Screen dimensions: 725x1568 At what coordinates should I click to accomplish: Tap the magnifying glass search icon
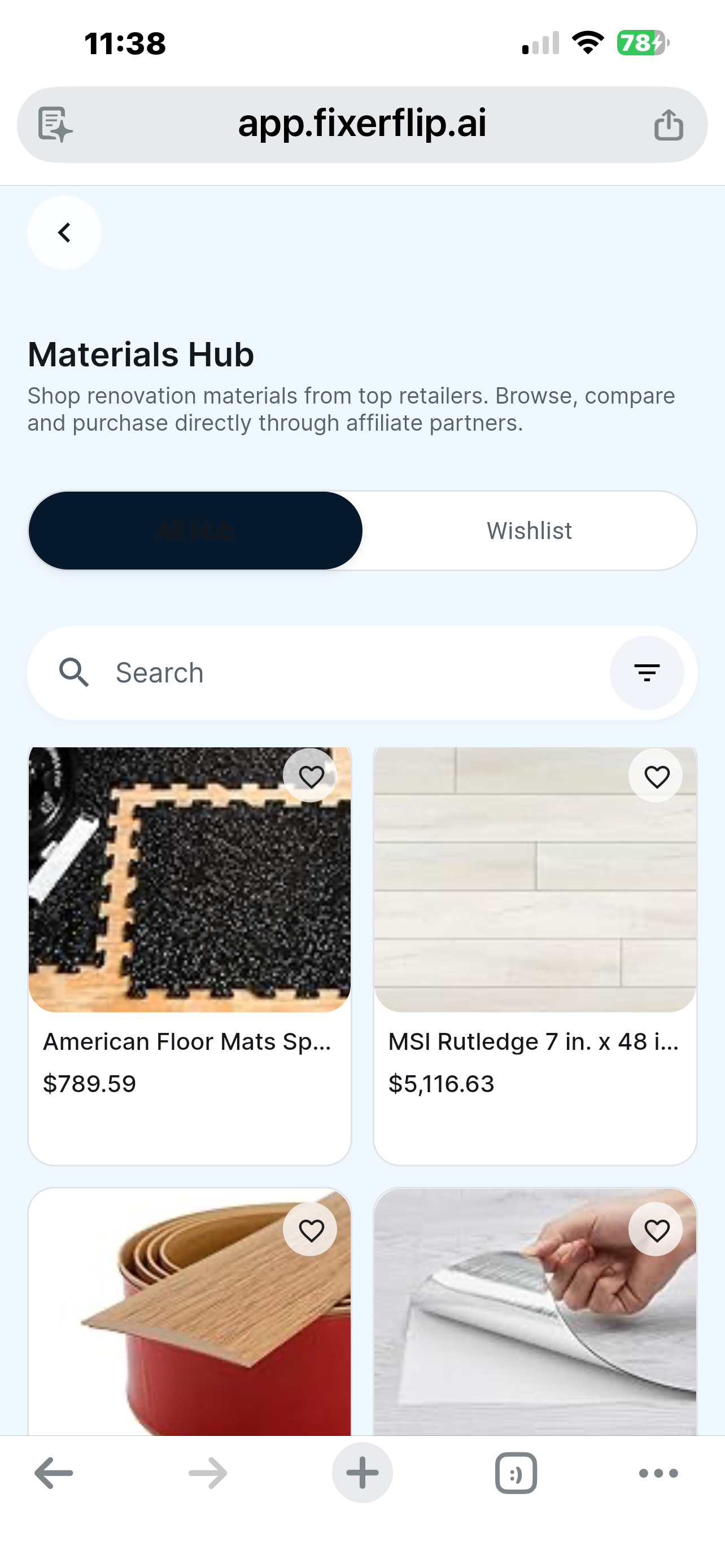pos(75,672)
